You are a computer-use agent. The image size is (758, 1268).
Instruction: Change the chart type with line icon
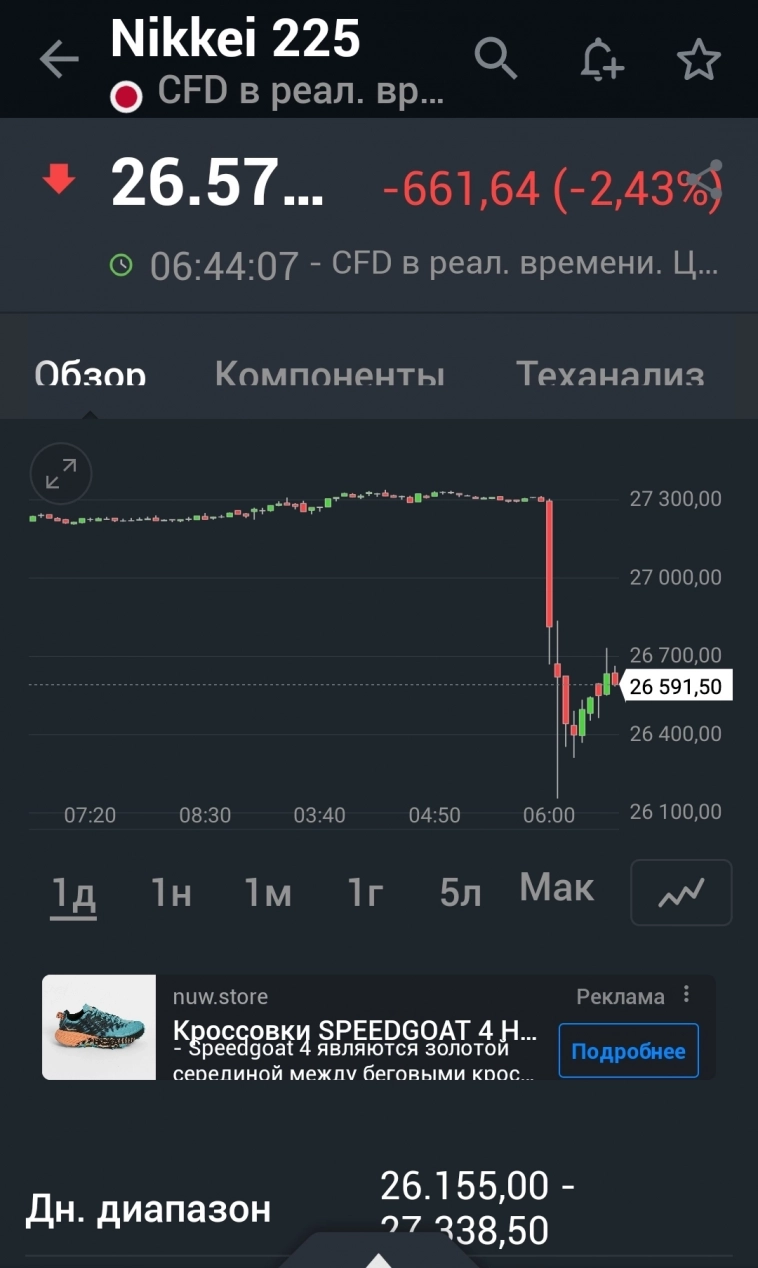coord(681,892)
